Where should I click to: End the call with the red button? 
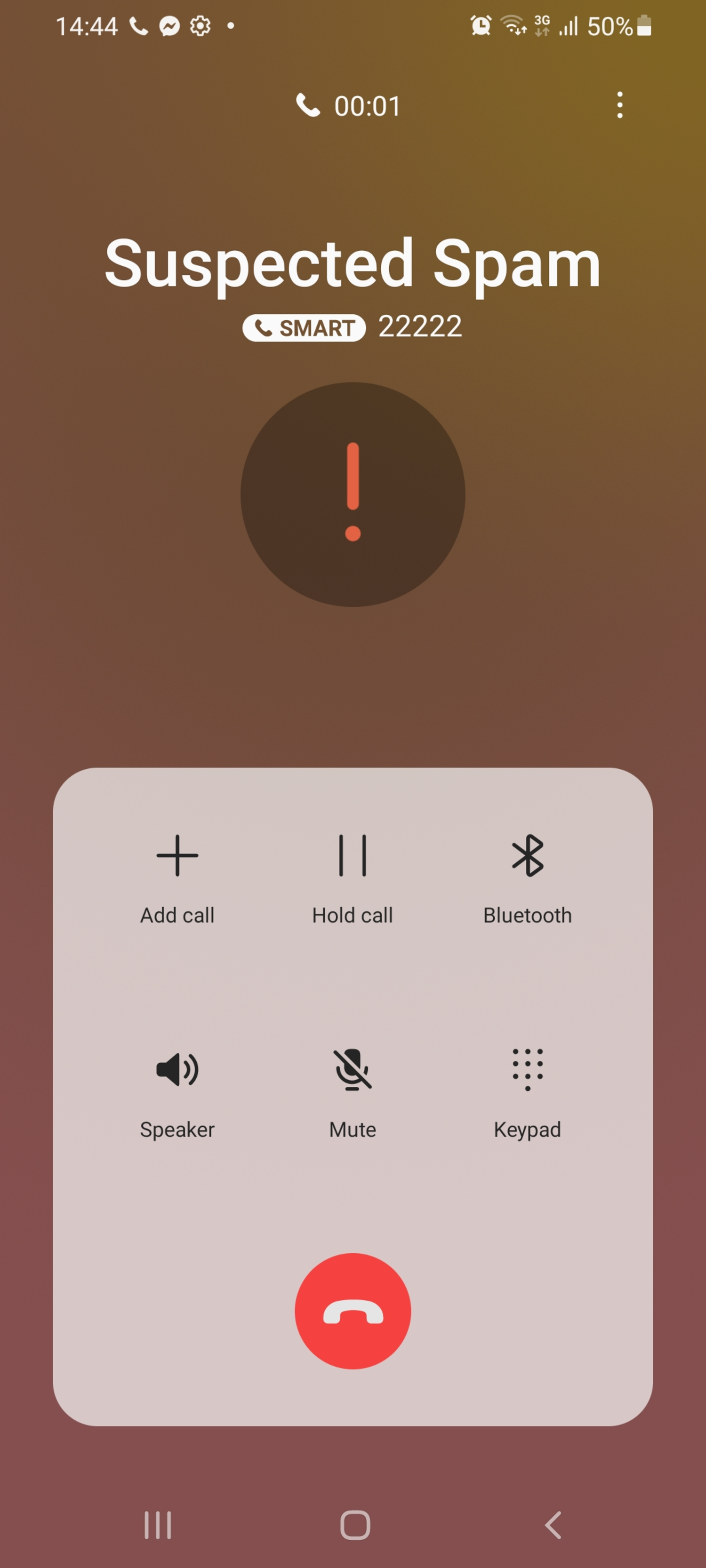[x=353, y=1311]
